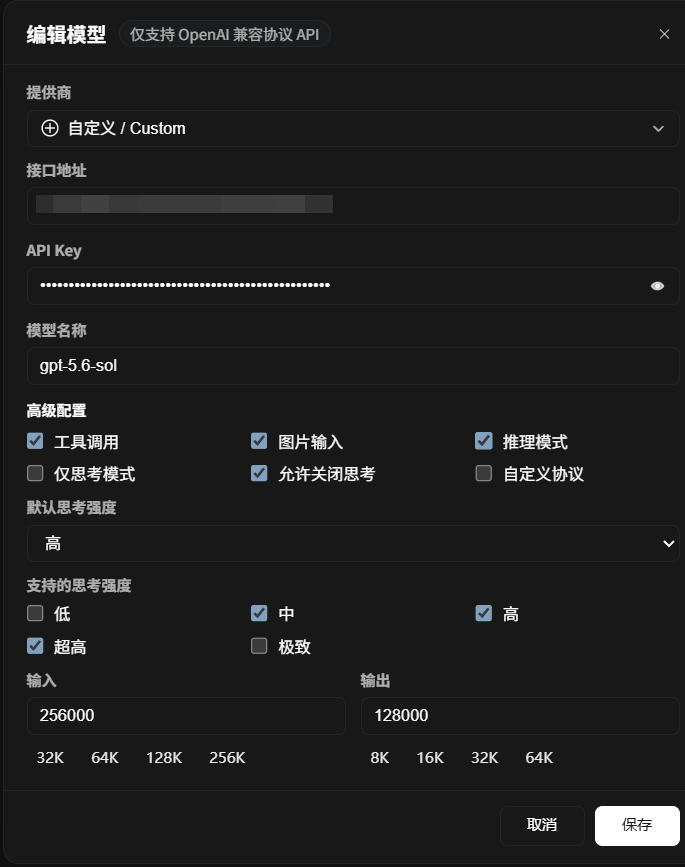Select the 128K input preset
Viewport: 685px width, 867px height.
164,758
